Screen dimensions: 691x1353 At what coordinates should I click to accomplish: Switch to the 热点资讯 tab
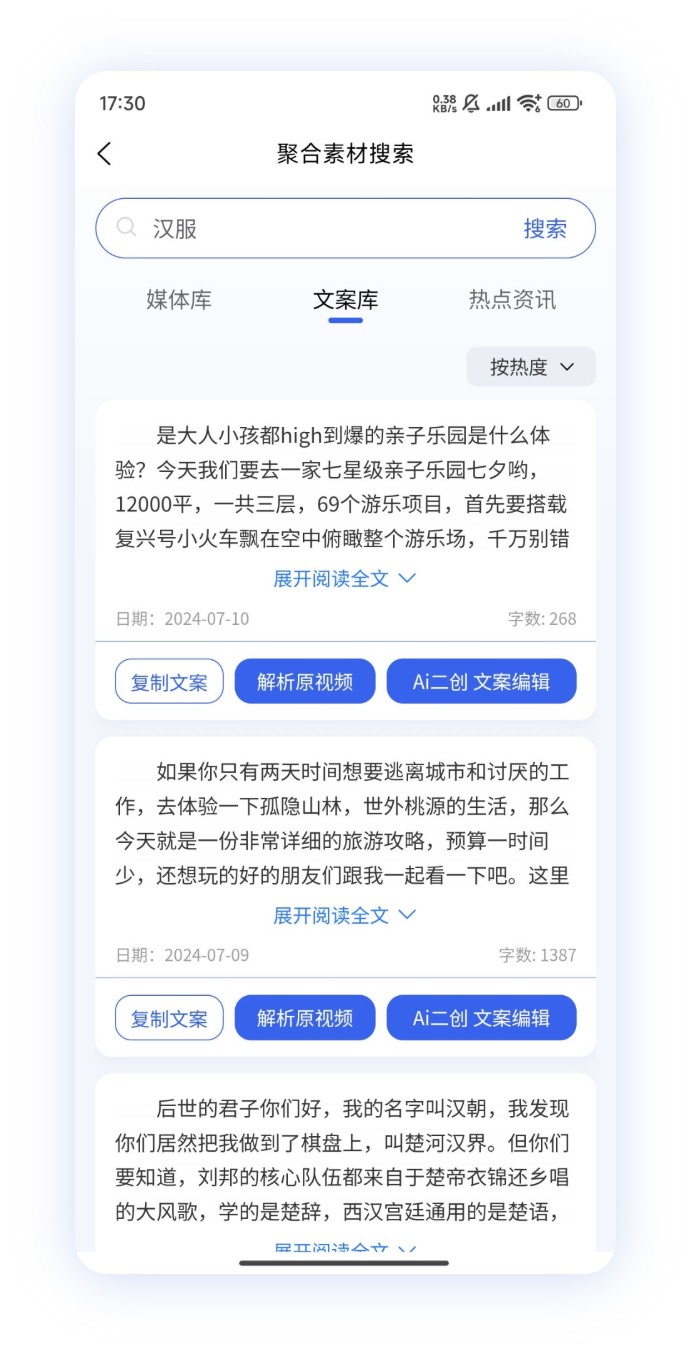tap(512, 300)
